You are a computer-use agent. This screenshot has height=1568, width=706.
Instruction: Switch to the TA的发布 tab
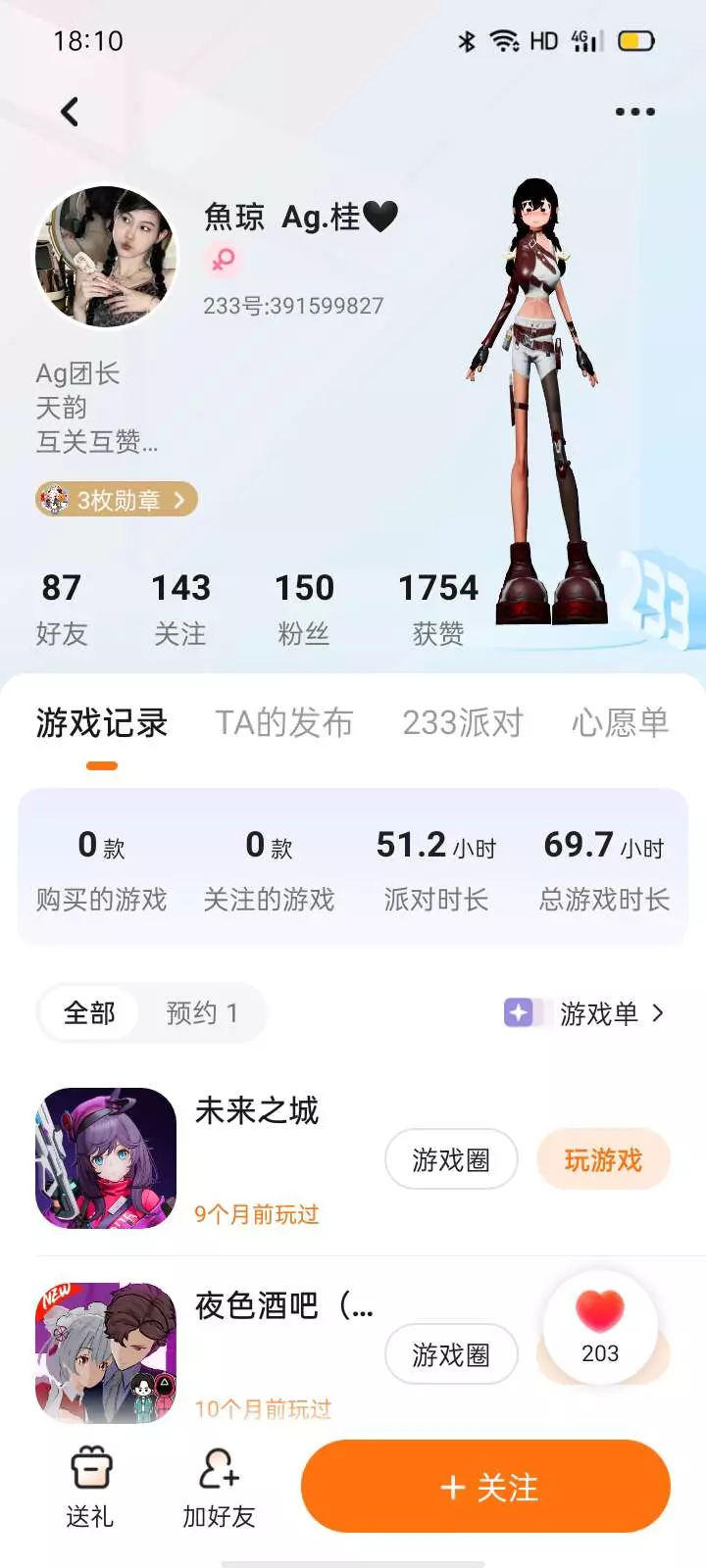(x=283, y=723)
